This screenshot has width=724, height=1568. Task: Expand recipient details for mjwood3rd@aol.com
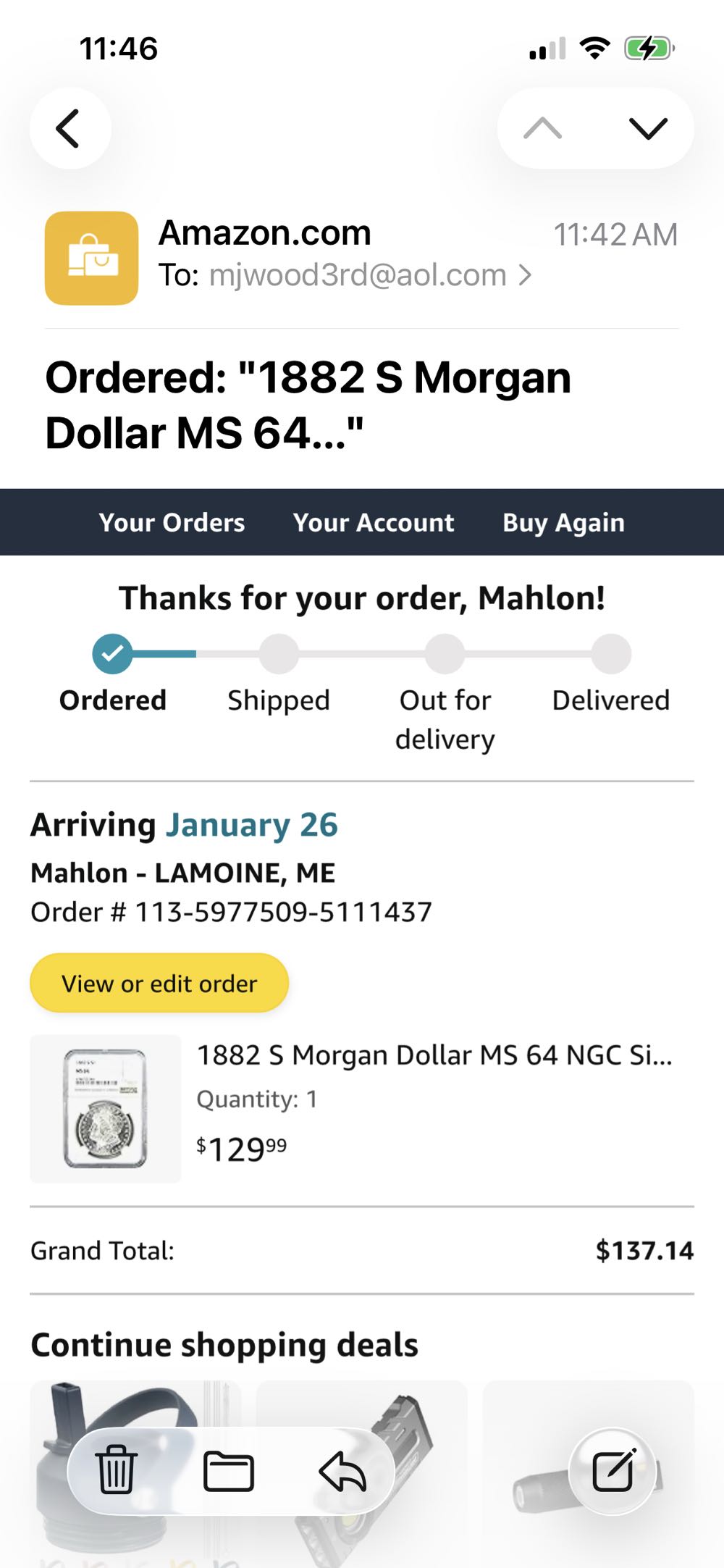pyautogui.click(x=369, y=275)
